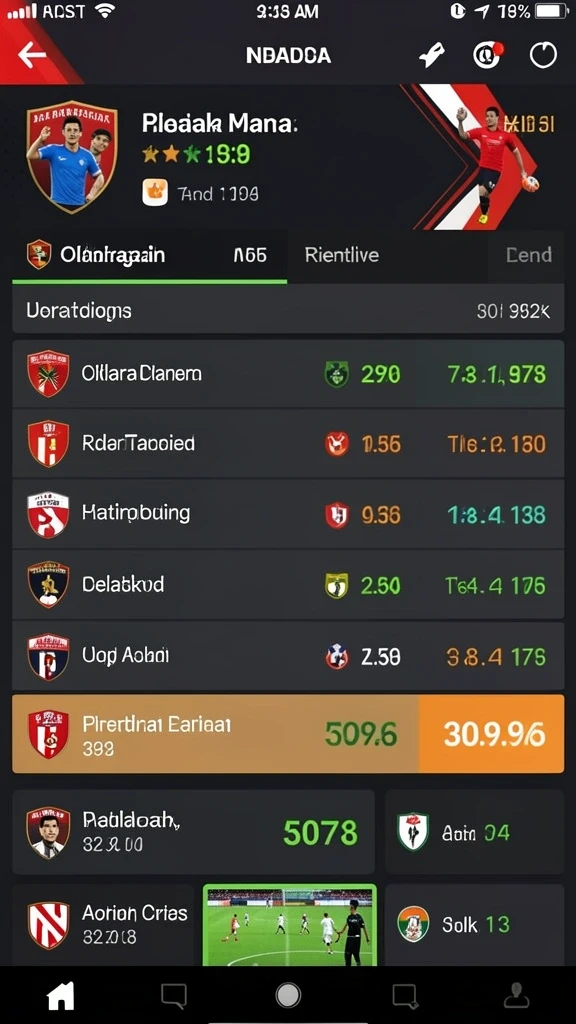This screenshot has width=576, height=1024.
Task: Open the Hatirpbuing row
Action: tap(288, 514)
